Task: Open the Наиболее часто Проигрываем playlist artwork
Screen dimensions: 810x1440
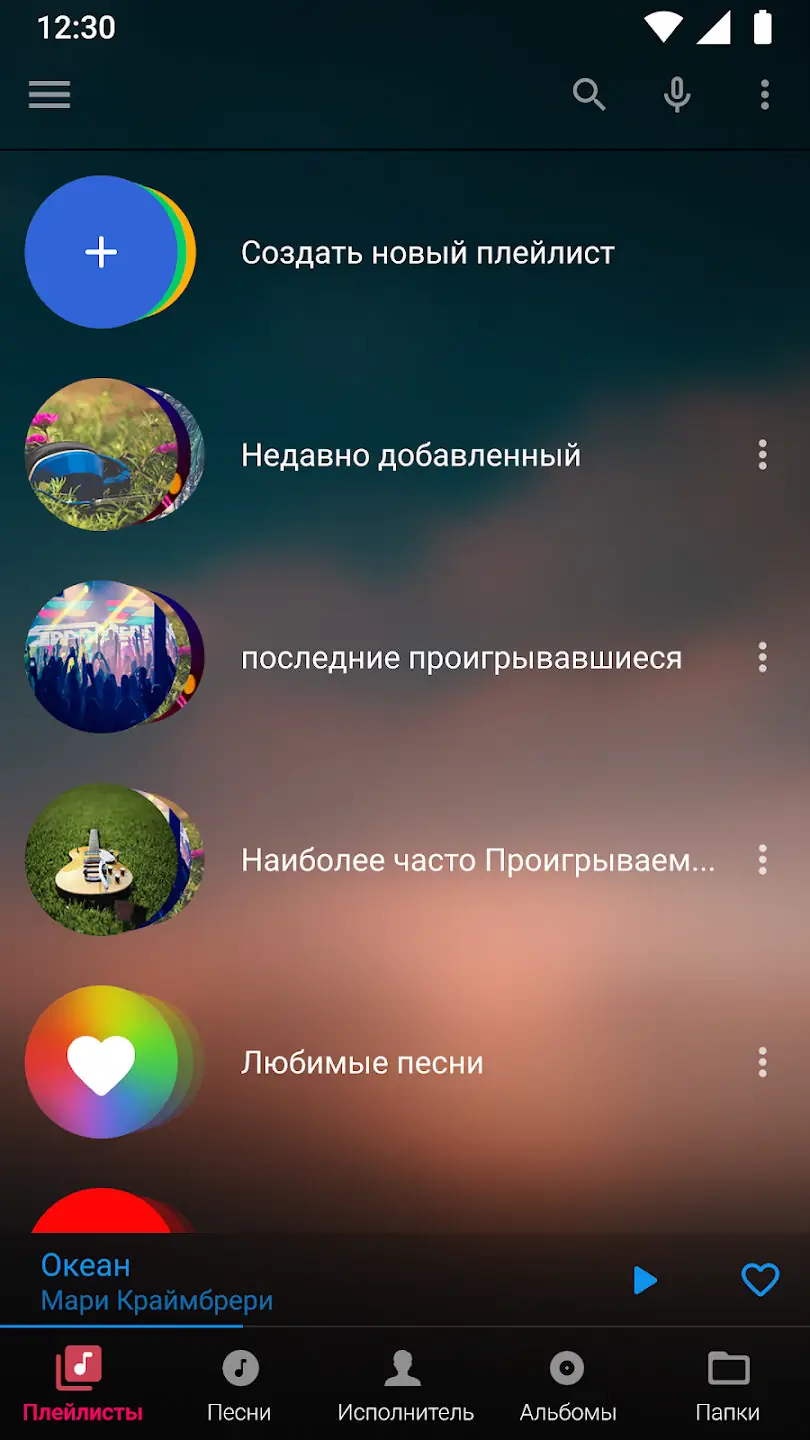Action: [x=110, y=860]
